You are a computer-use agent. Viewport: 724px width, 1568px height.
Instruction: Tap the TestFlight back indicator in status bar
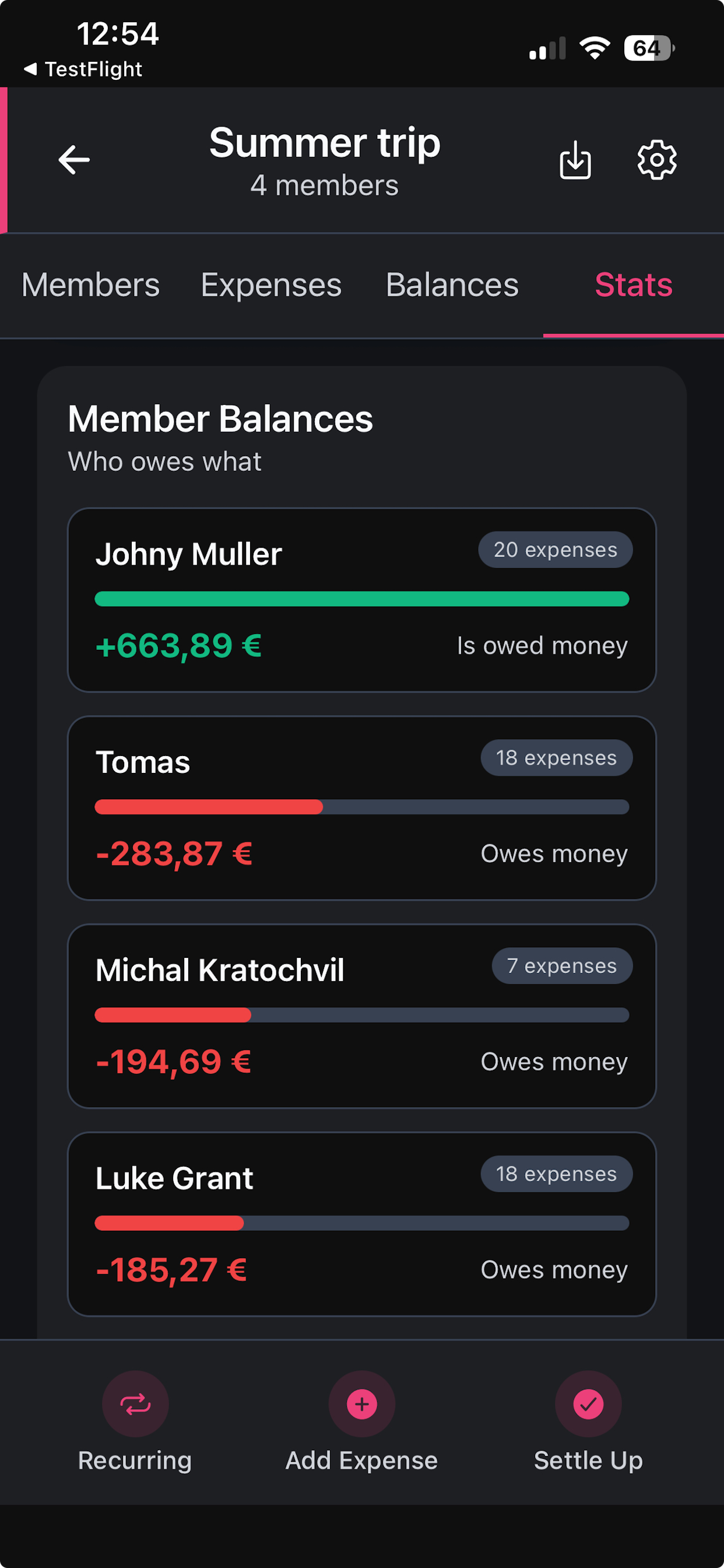[x=82, y=69]
